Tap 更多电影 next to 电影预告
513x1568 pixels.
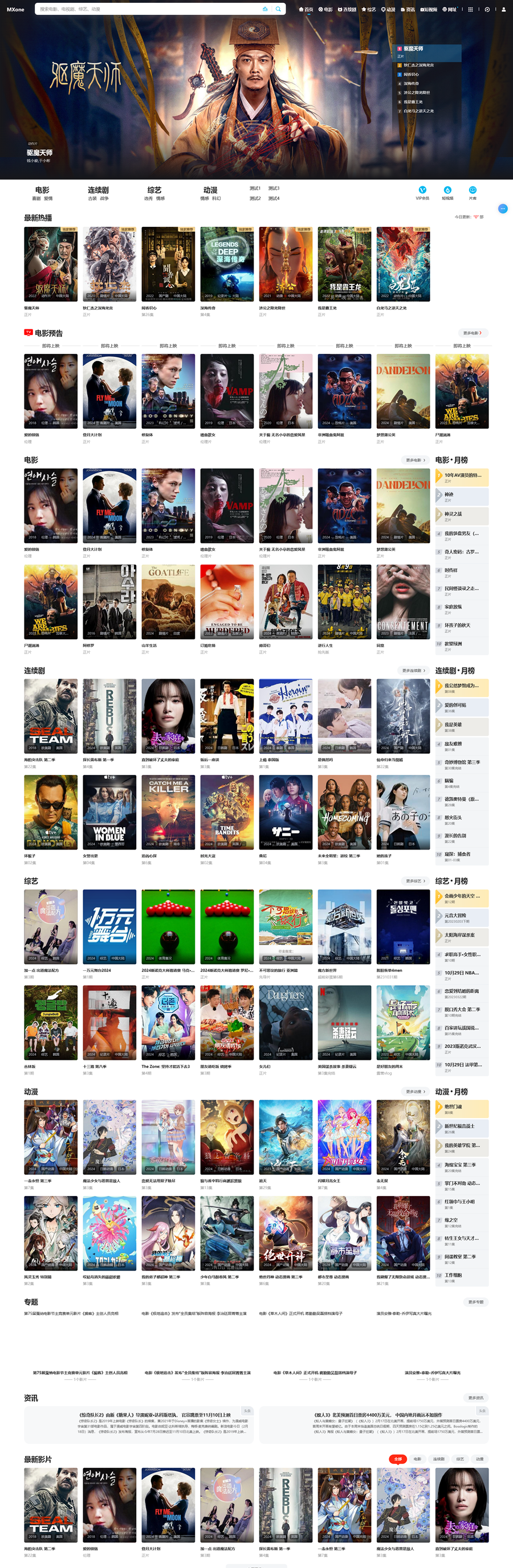tap(473, 333)
